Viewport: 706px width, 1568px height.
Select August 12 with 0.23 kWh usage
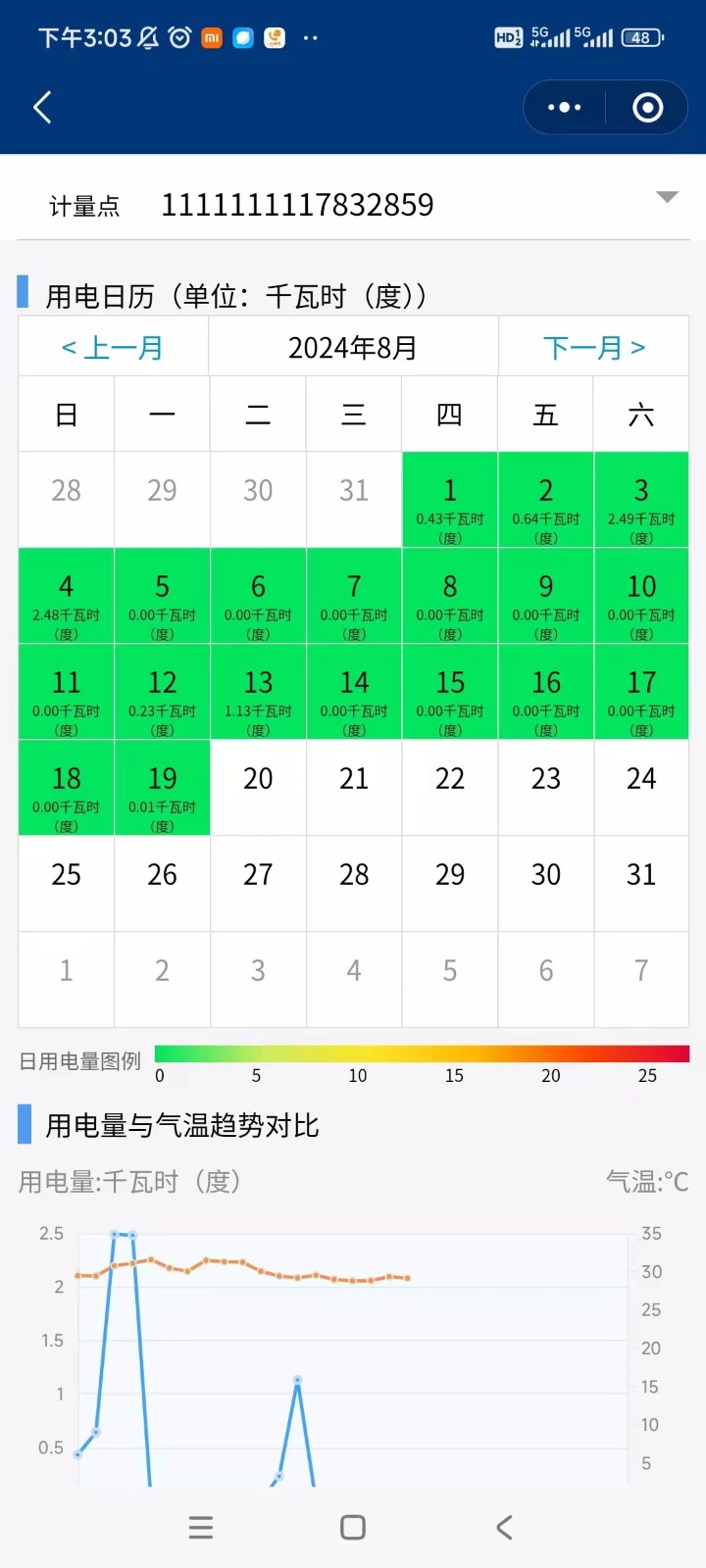pos(162,692)
